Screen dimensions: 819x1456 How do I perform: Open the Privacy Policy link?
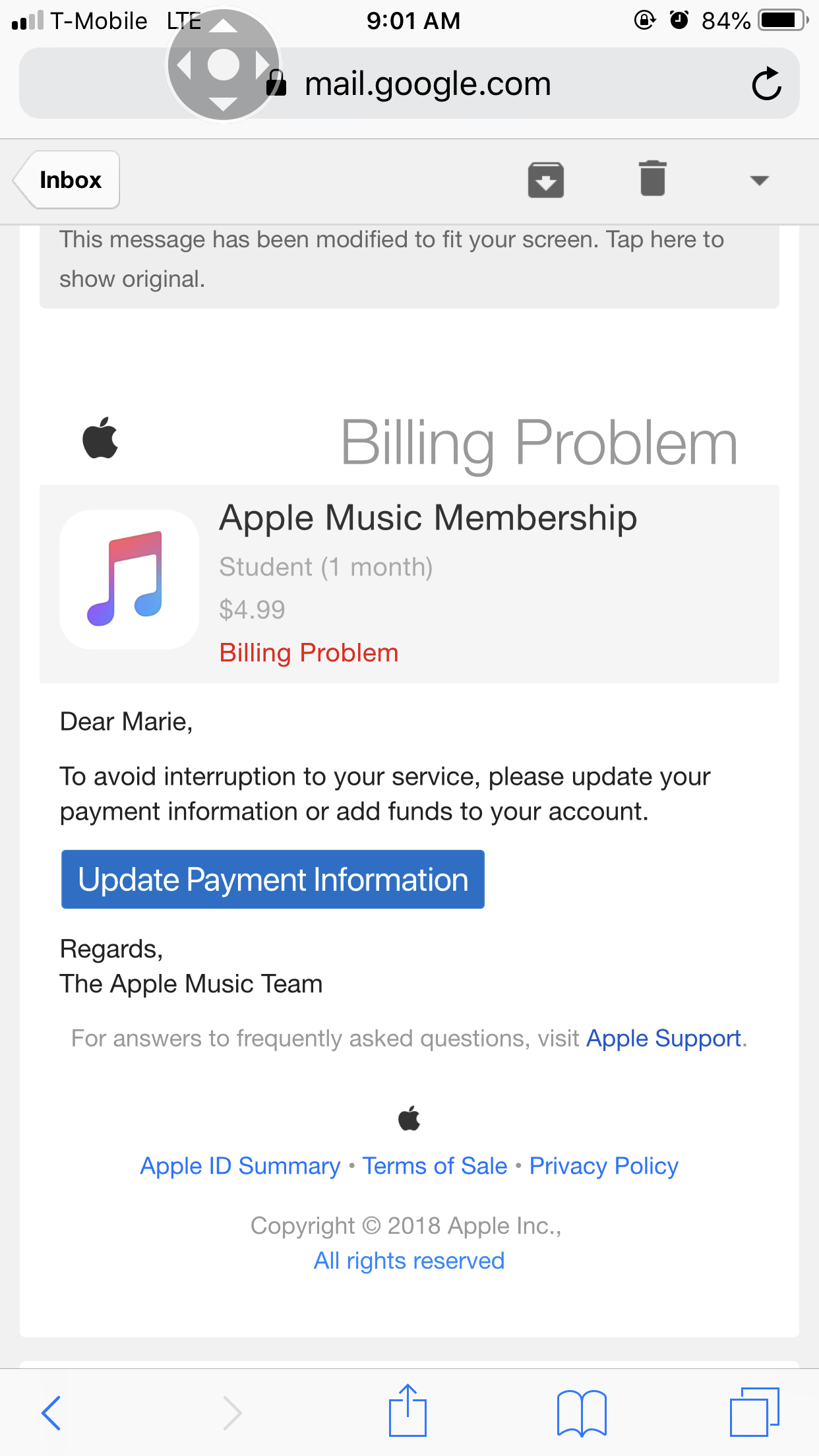point(604,1166)
